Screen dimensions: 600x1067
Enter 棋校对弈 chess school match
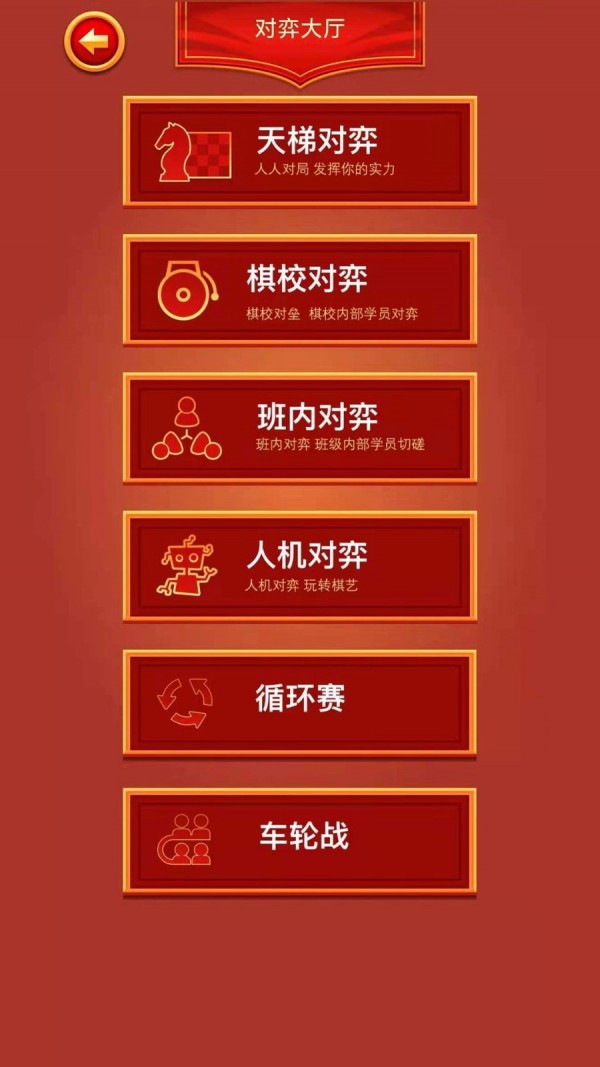300,289
